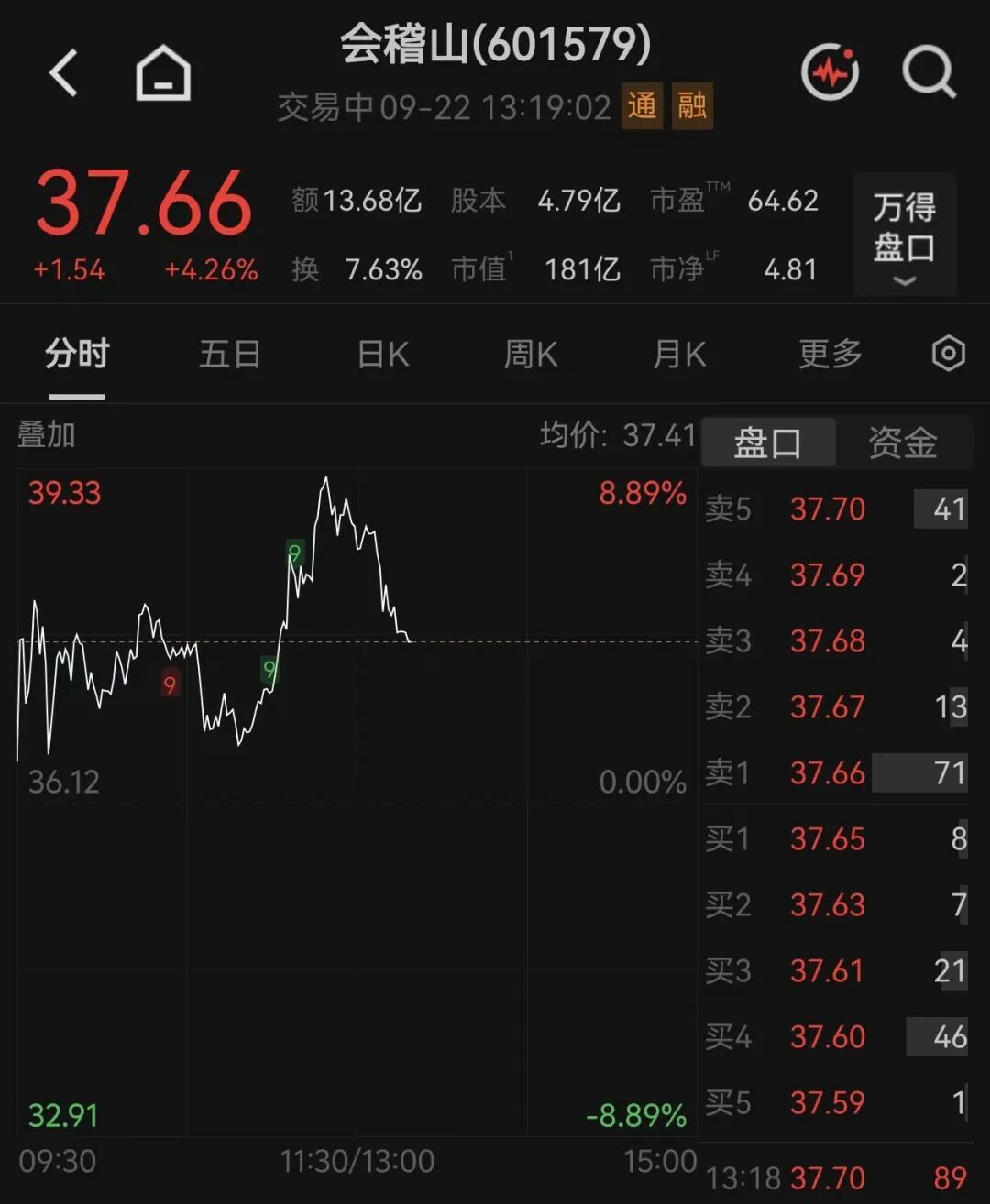
Task: Open chart settings hexagon icon
Action: 949,354
